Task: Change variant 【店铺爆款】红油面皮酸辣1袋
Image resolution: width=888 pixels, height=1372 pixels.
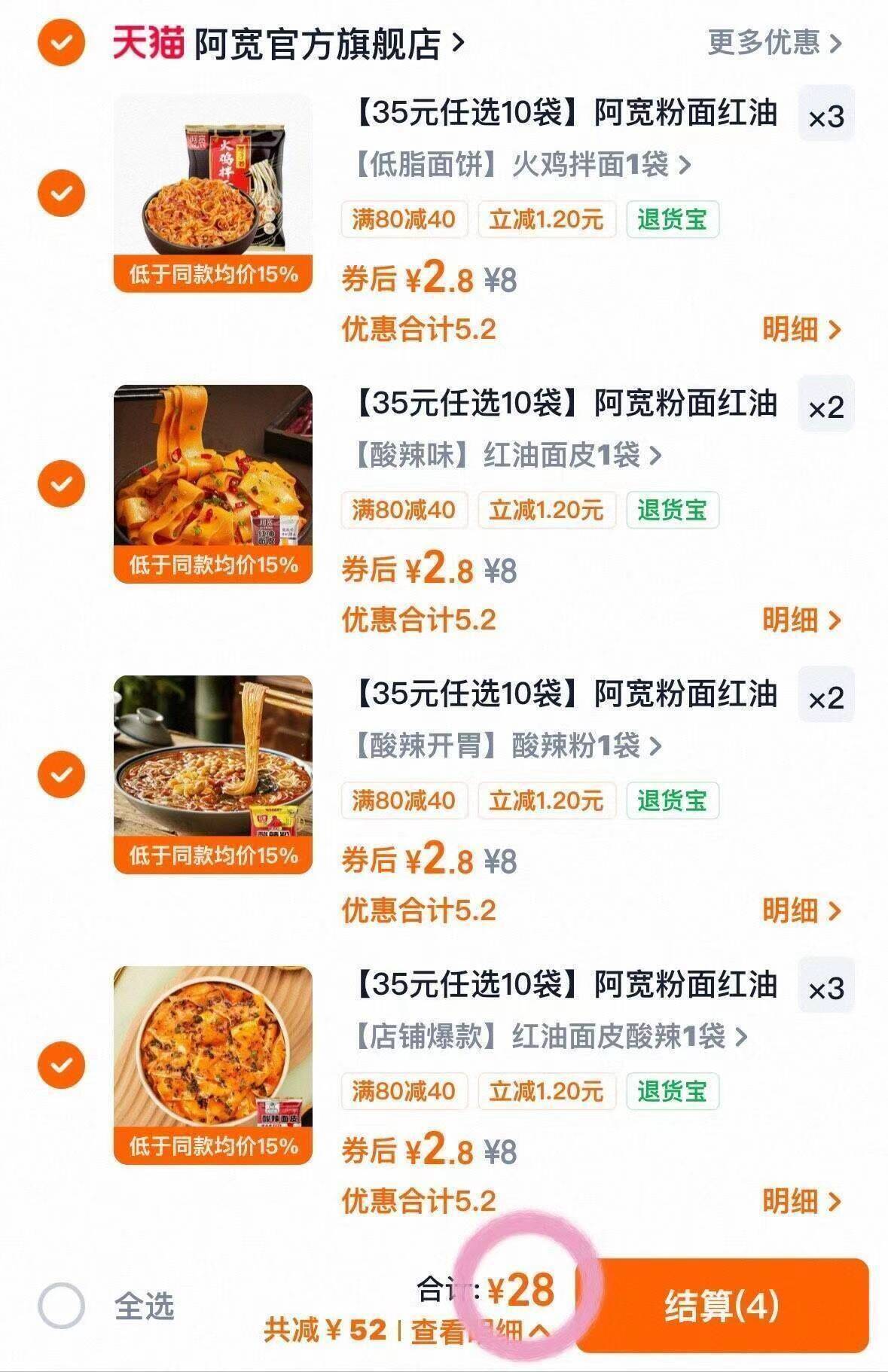Action: point(550,1036)
